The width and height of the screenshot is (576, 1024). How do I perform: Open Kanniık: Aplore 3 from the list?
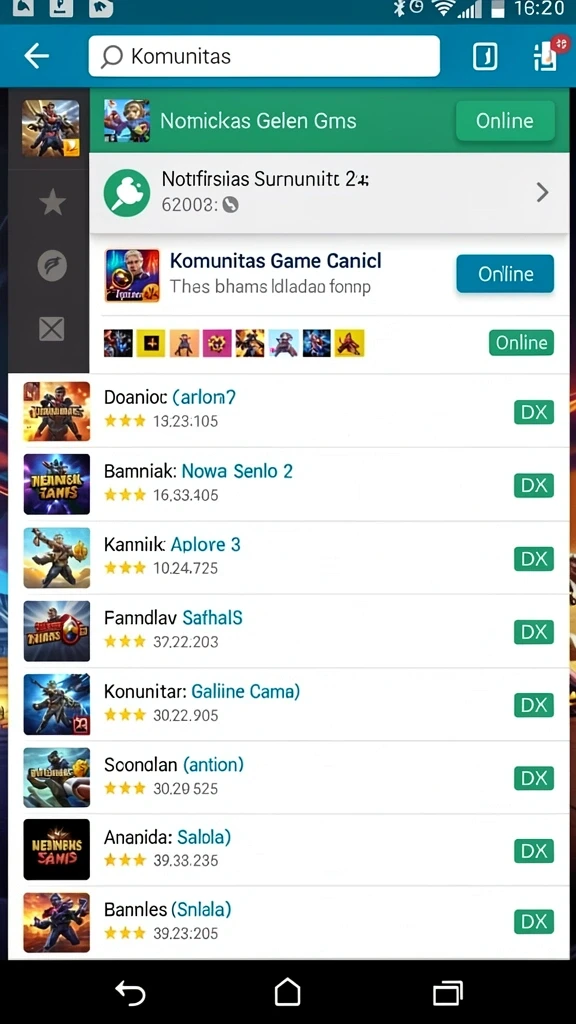[288, 557]
